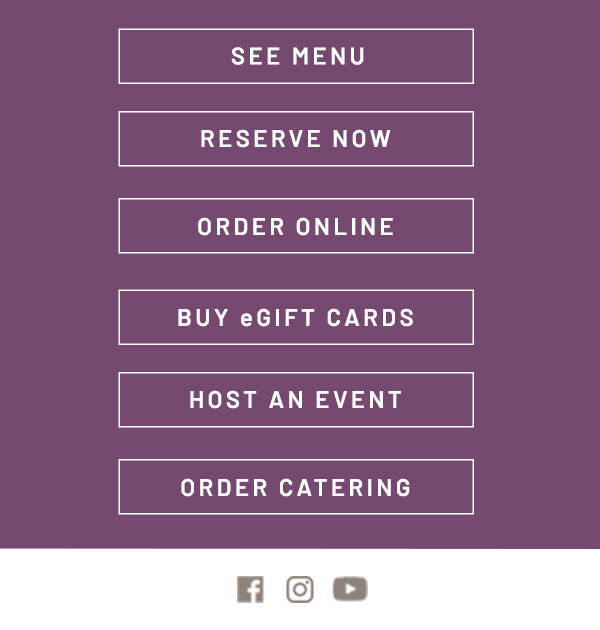This screenshot has width=600, height=630.
Task: Open ORDER ONLINE
Action: click(x=296, y=226)
